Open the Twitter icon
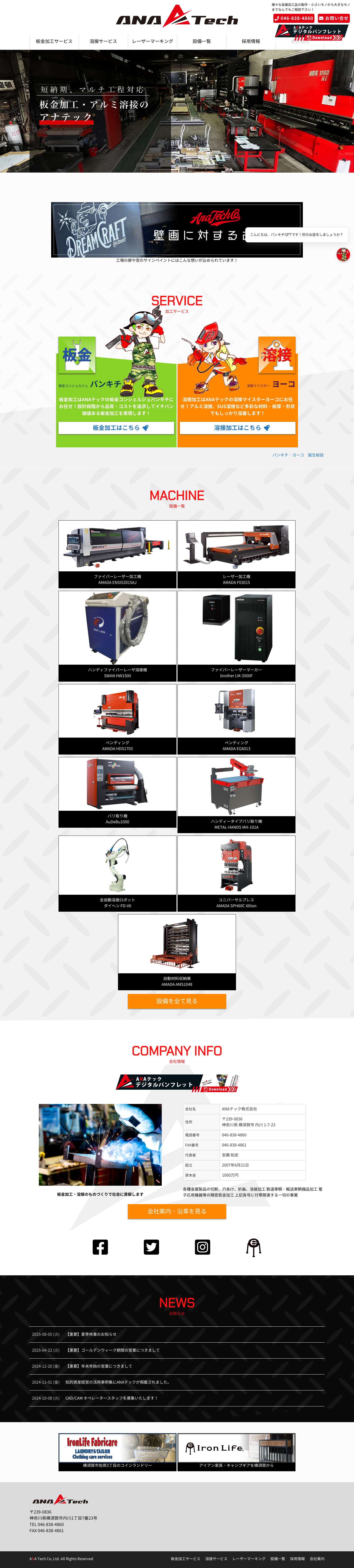Screen dimensions: 354x1568 [x=151, y=1247]
